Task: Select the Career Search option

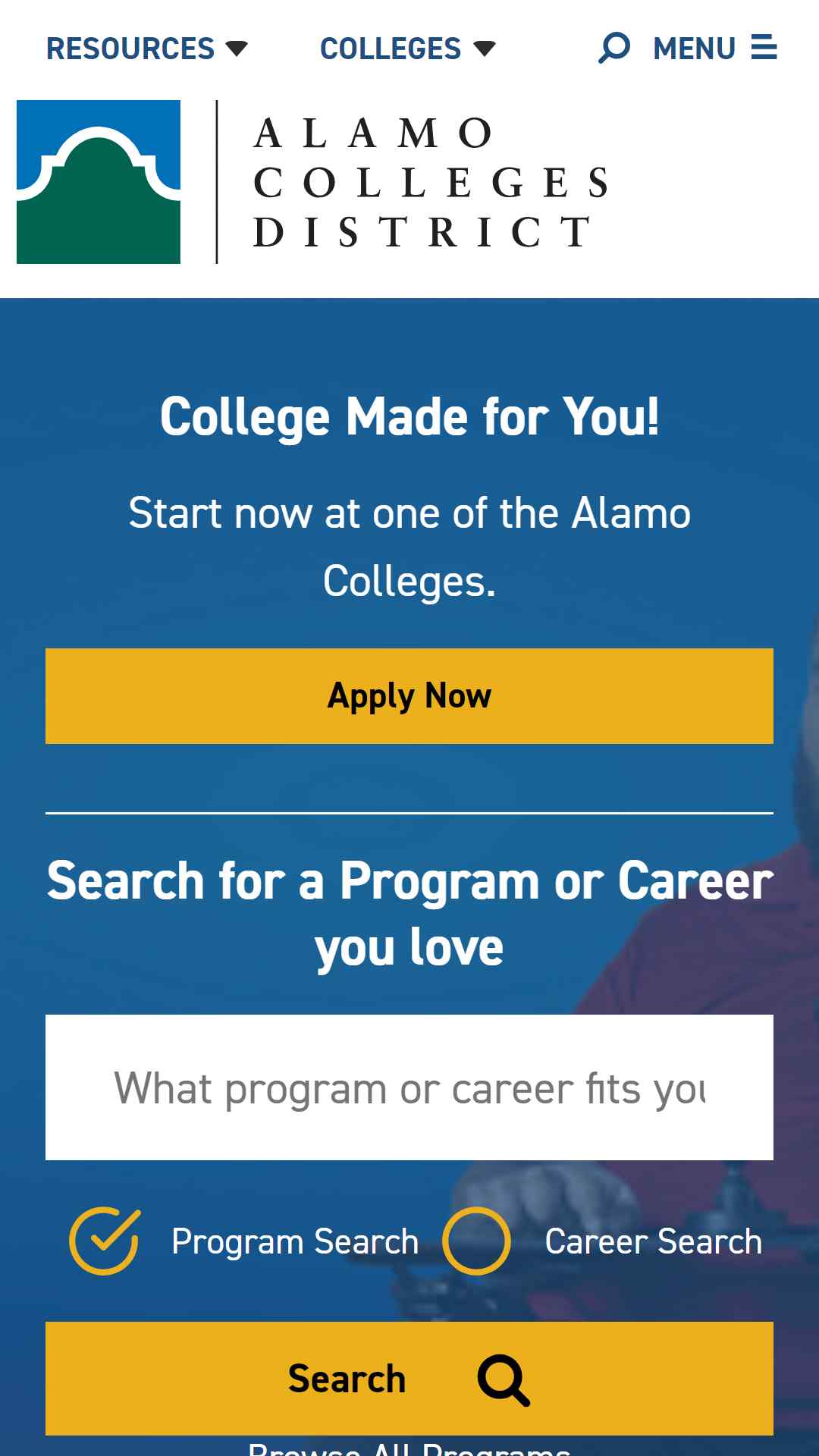Action: pos(602,1241)
